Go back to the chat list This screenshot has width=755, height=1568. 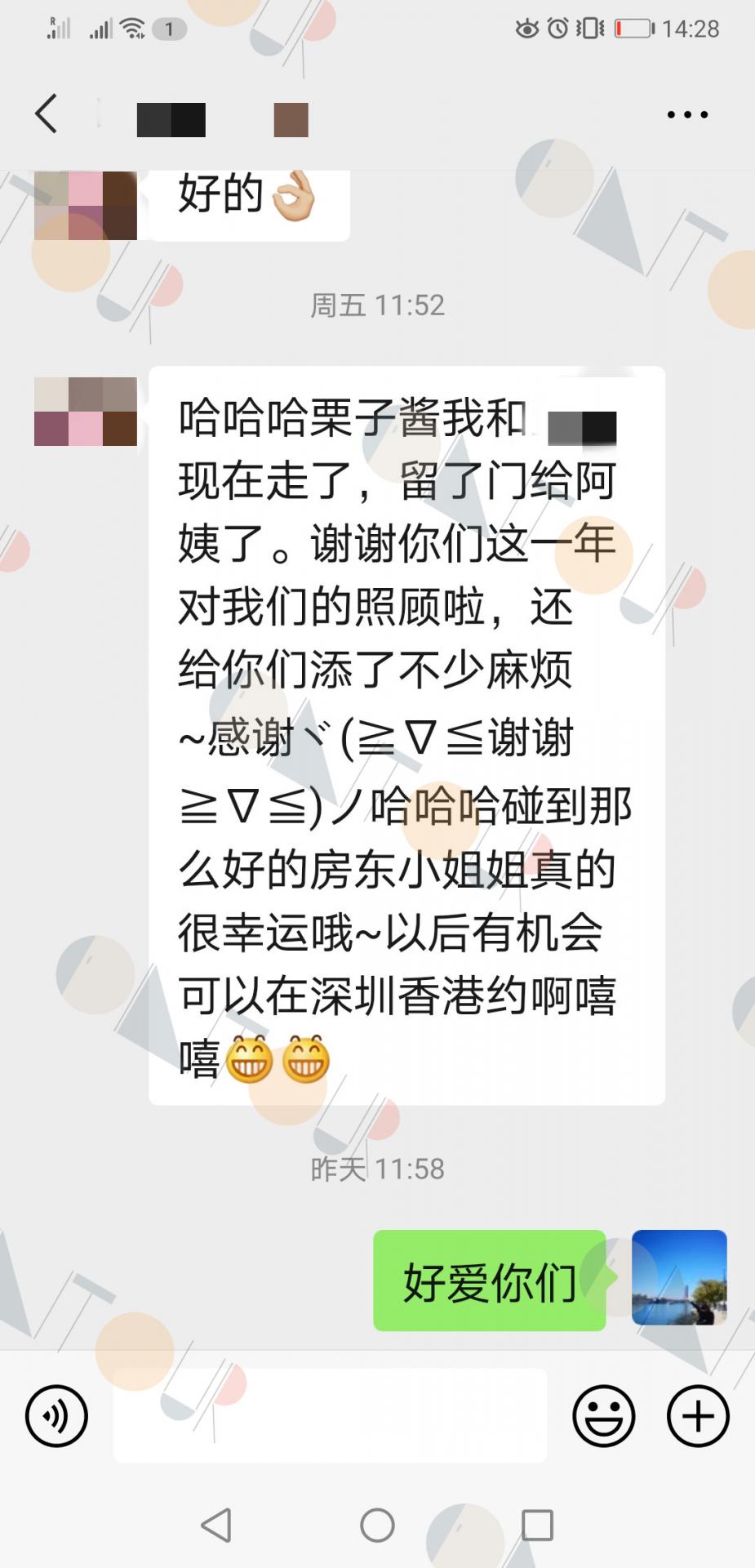pos(46,114)
